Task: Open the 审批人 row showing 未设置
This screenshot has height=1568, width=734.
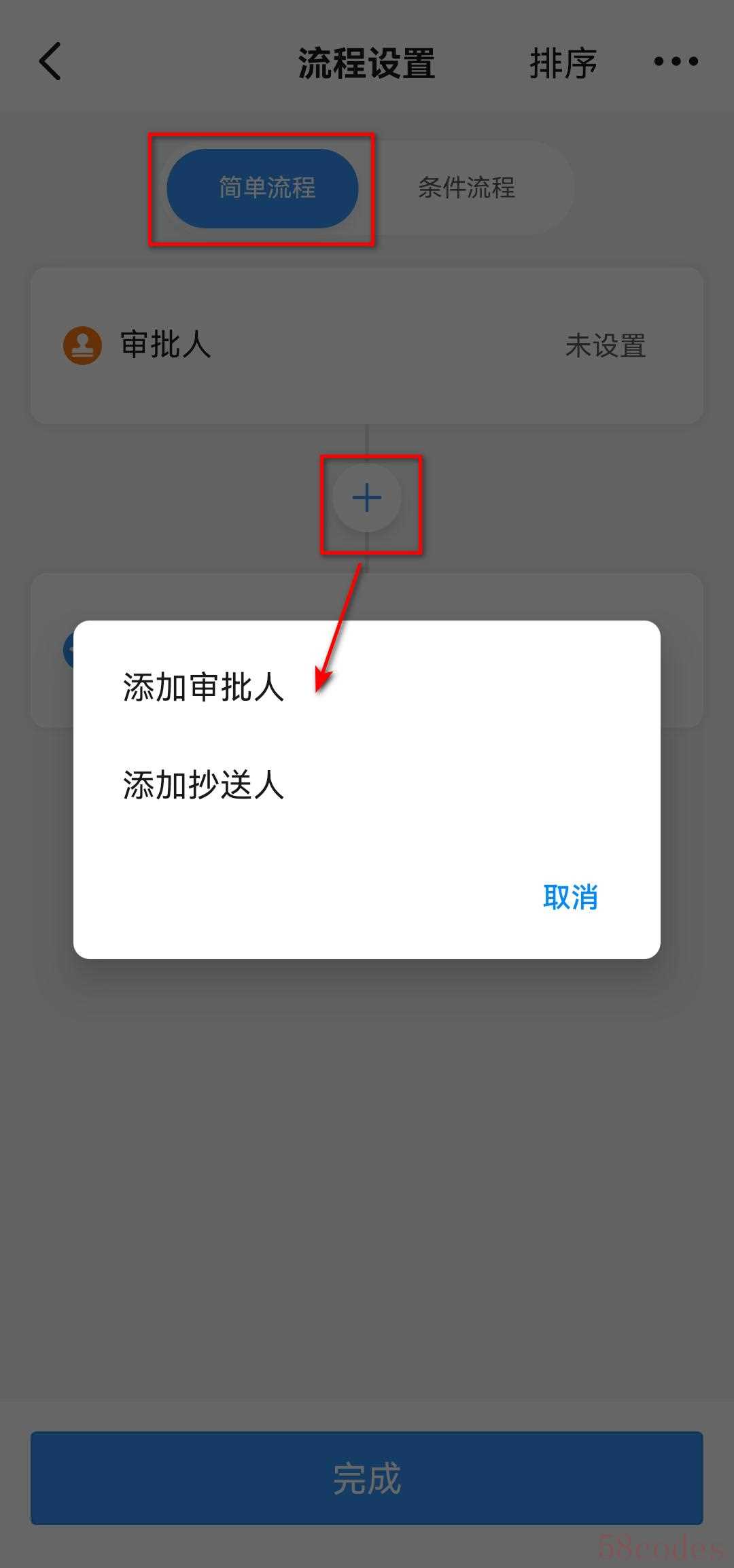Action: click(366, 345)
